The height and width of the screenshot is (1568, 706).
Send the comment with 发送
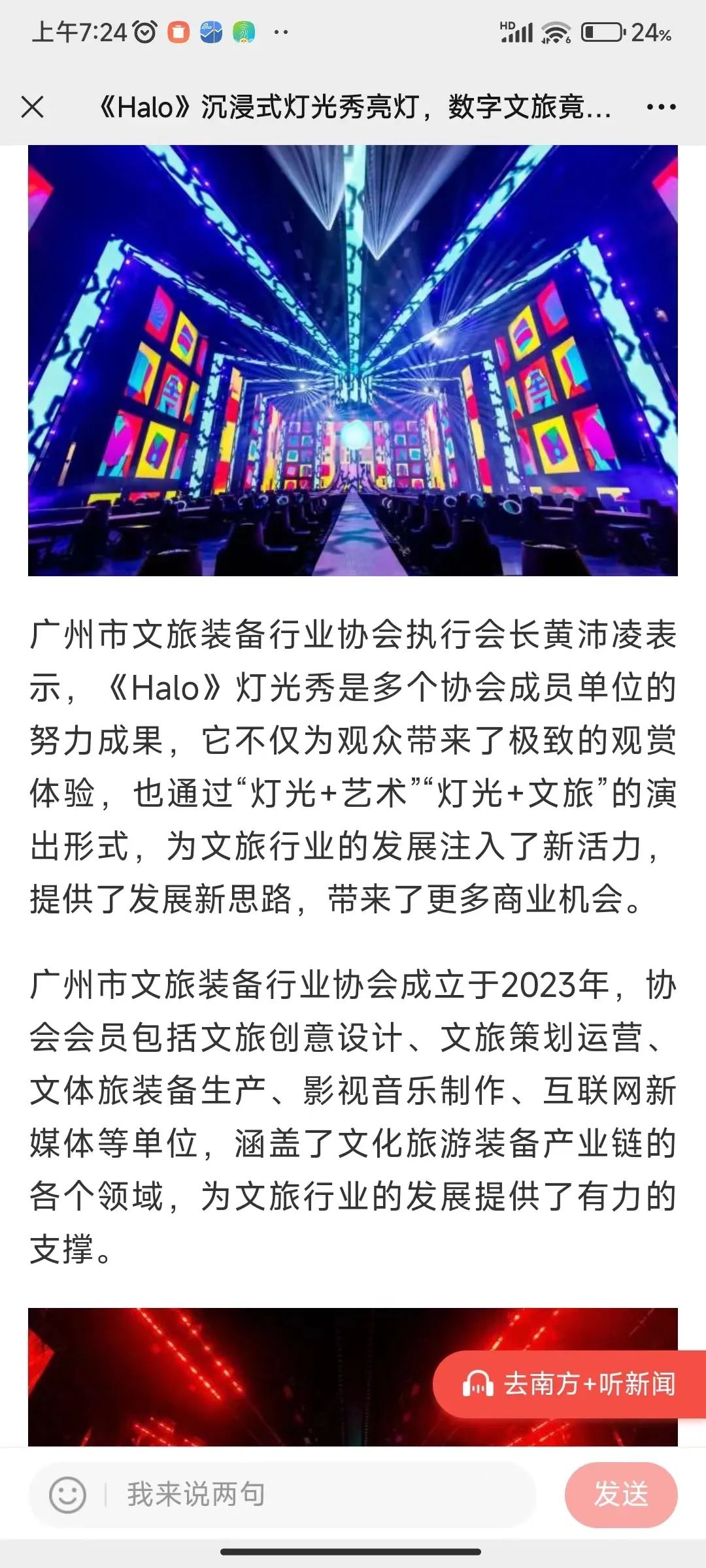pyautogui.click(x=620, y=1494)
